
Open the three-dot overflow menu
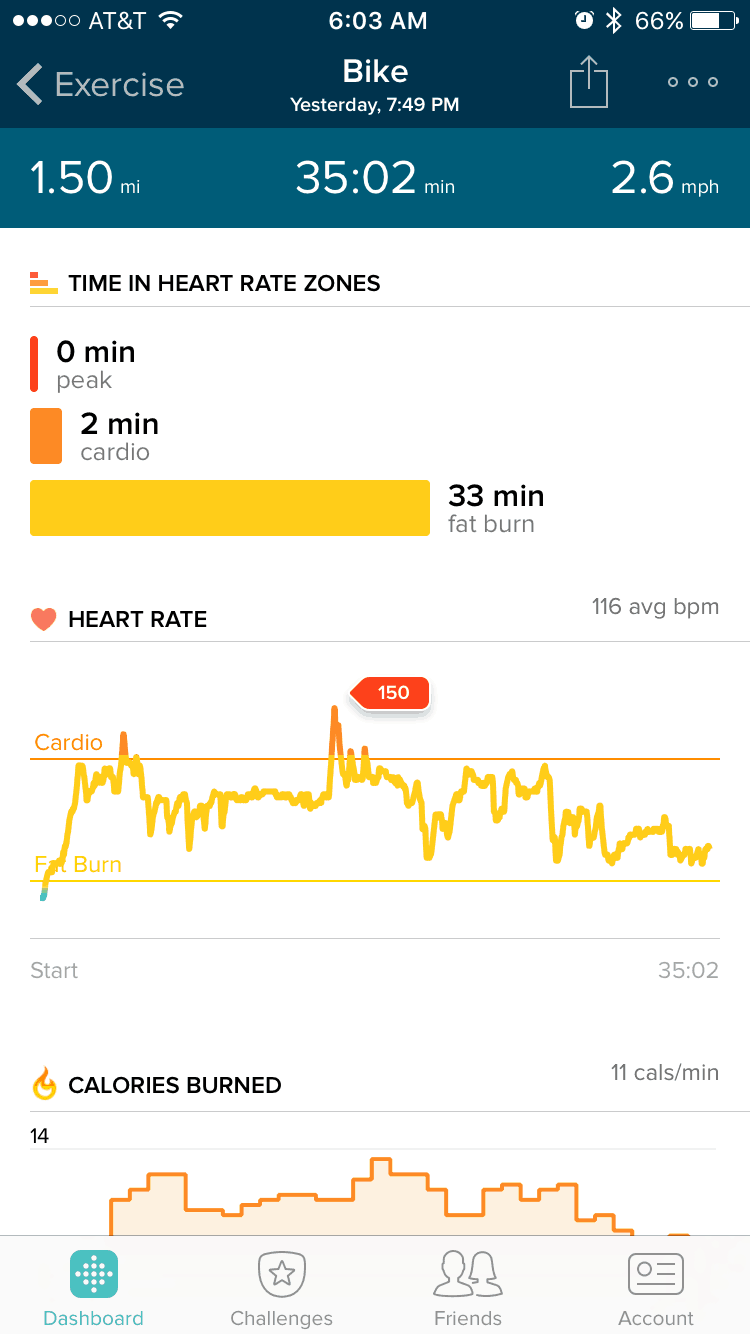[x=693, y=82]
